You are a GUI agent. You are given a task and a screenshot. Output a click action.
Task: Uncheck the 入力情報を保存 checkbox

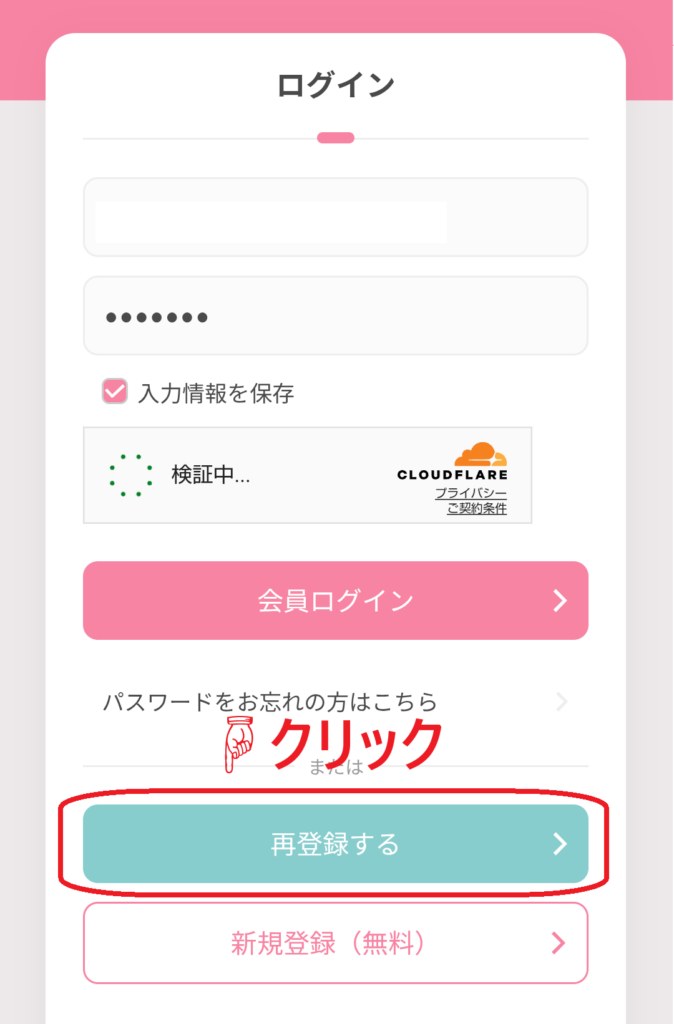(115, 392)
